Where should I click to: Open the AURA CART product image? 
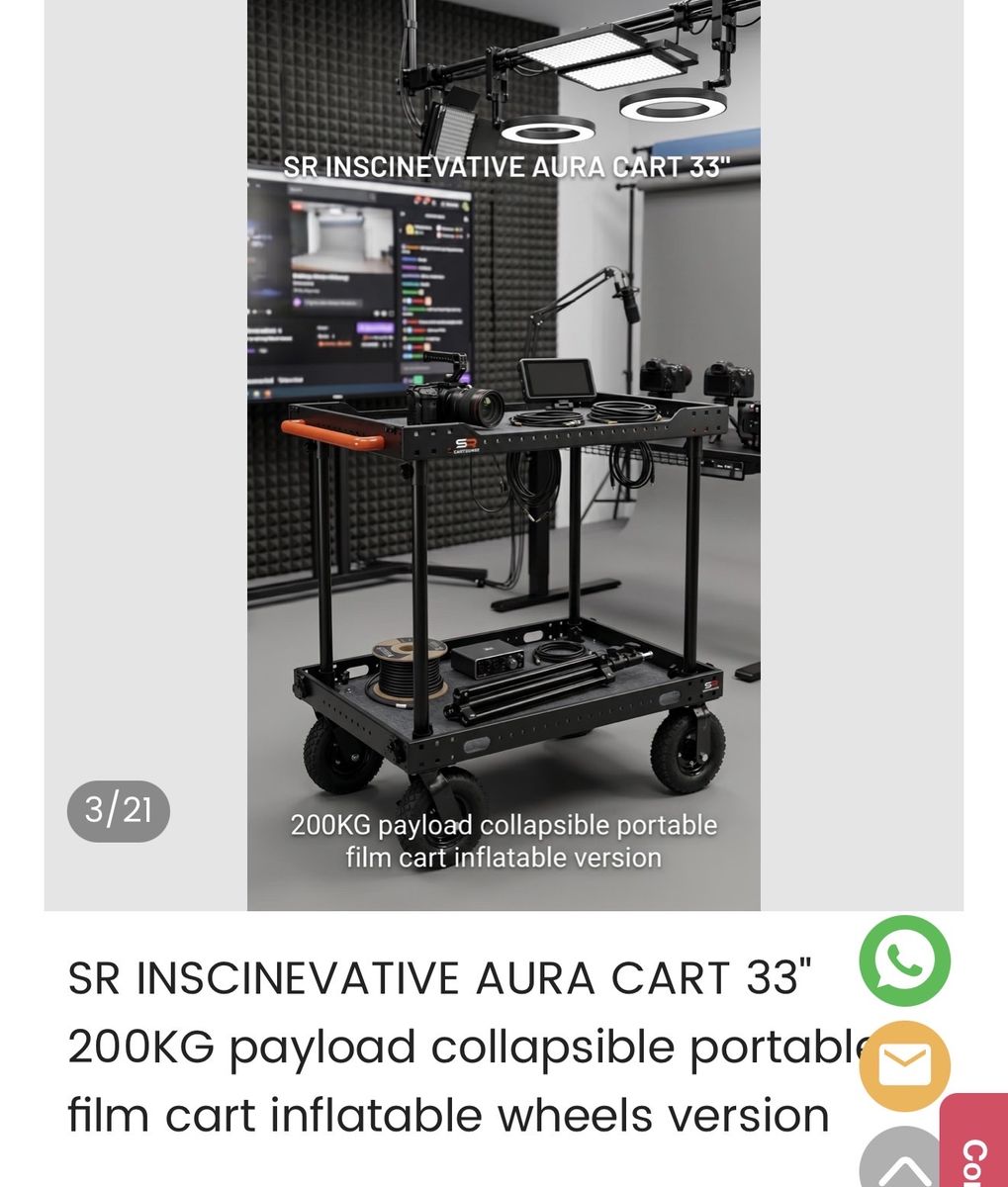point(504,455)
